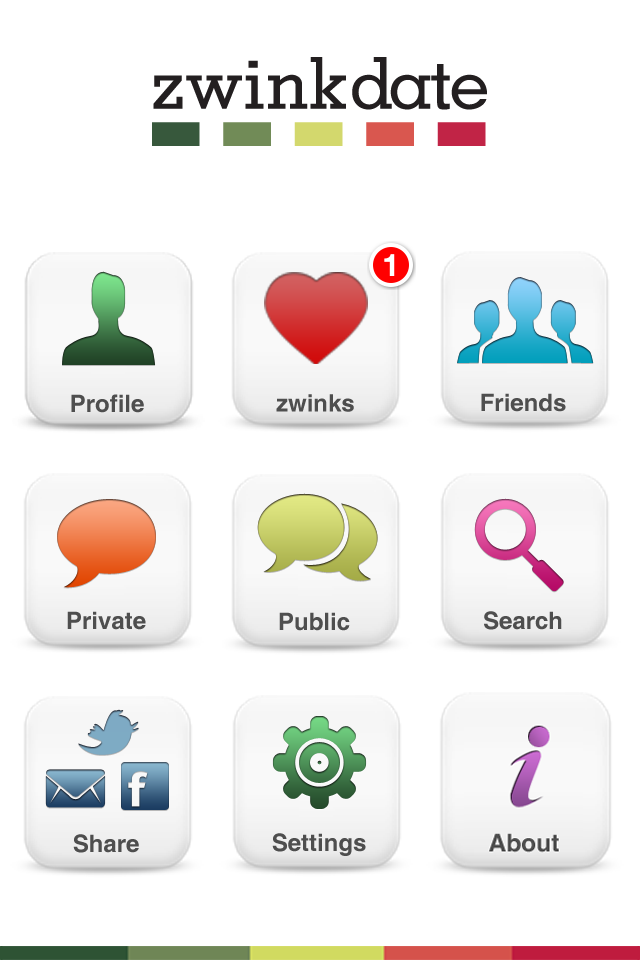
Task: Open the Profile tile
Action: click(x=108, y=337)
